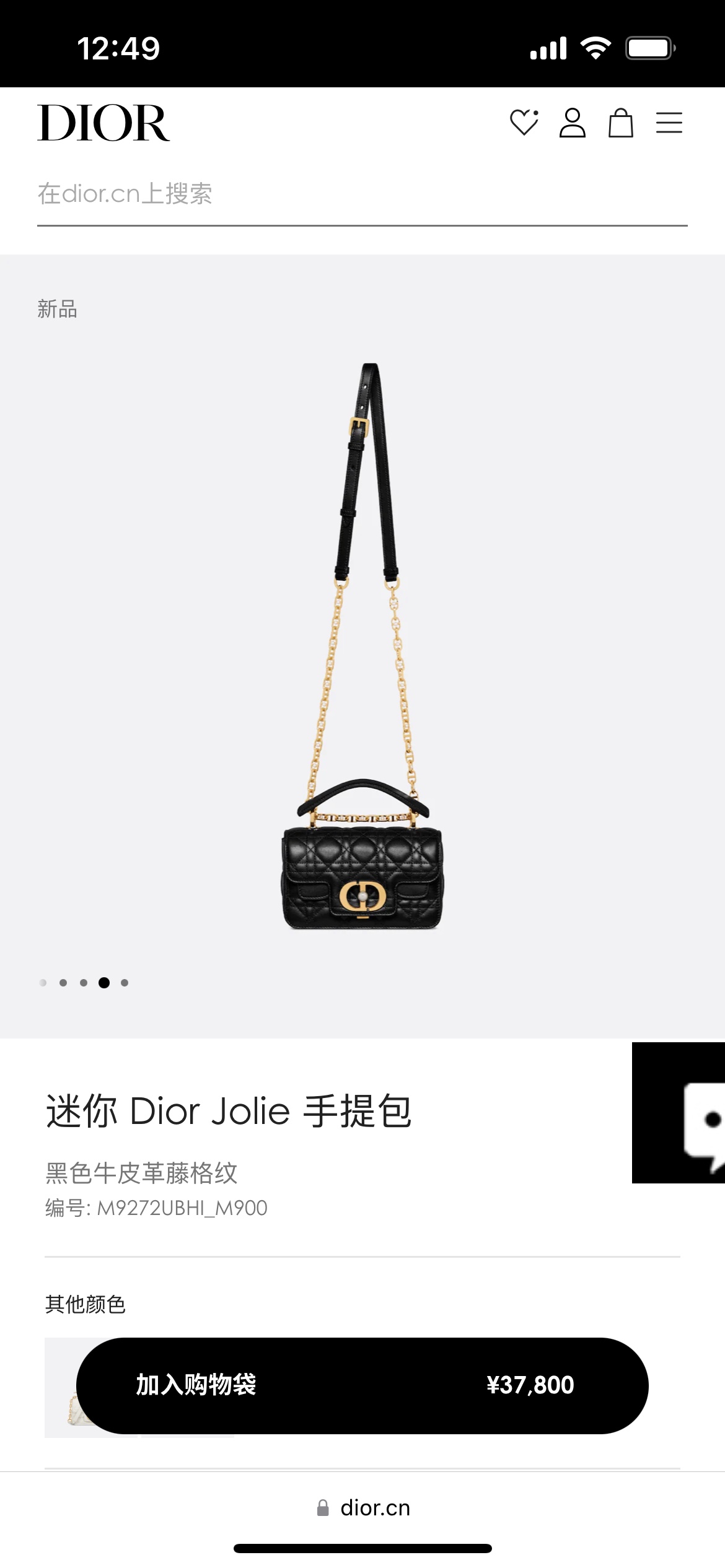Open the wishlist heart icon
Viewport: 725px width, 1568px height.
point(524,123)
